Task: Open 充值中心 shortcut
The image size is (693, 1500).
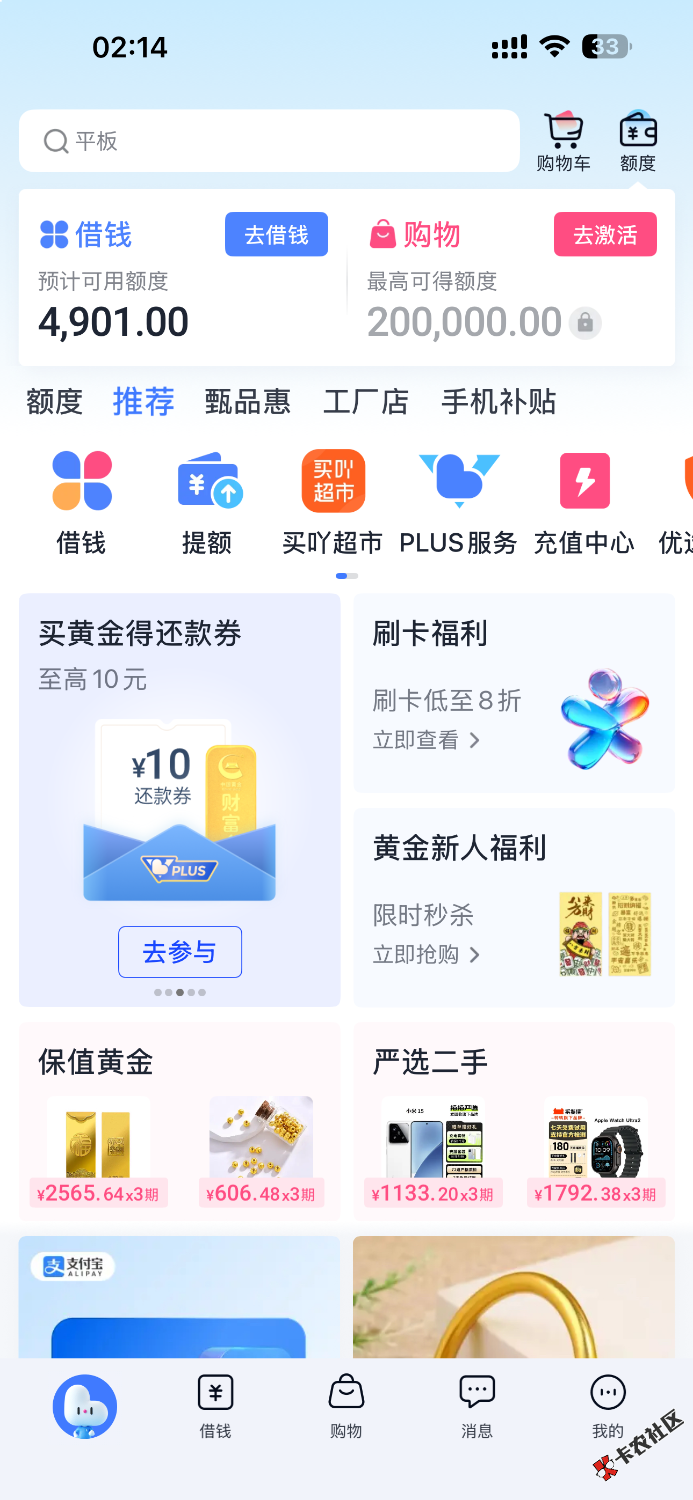Action: point(584,501)
